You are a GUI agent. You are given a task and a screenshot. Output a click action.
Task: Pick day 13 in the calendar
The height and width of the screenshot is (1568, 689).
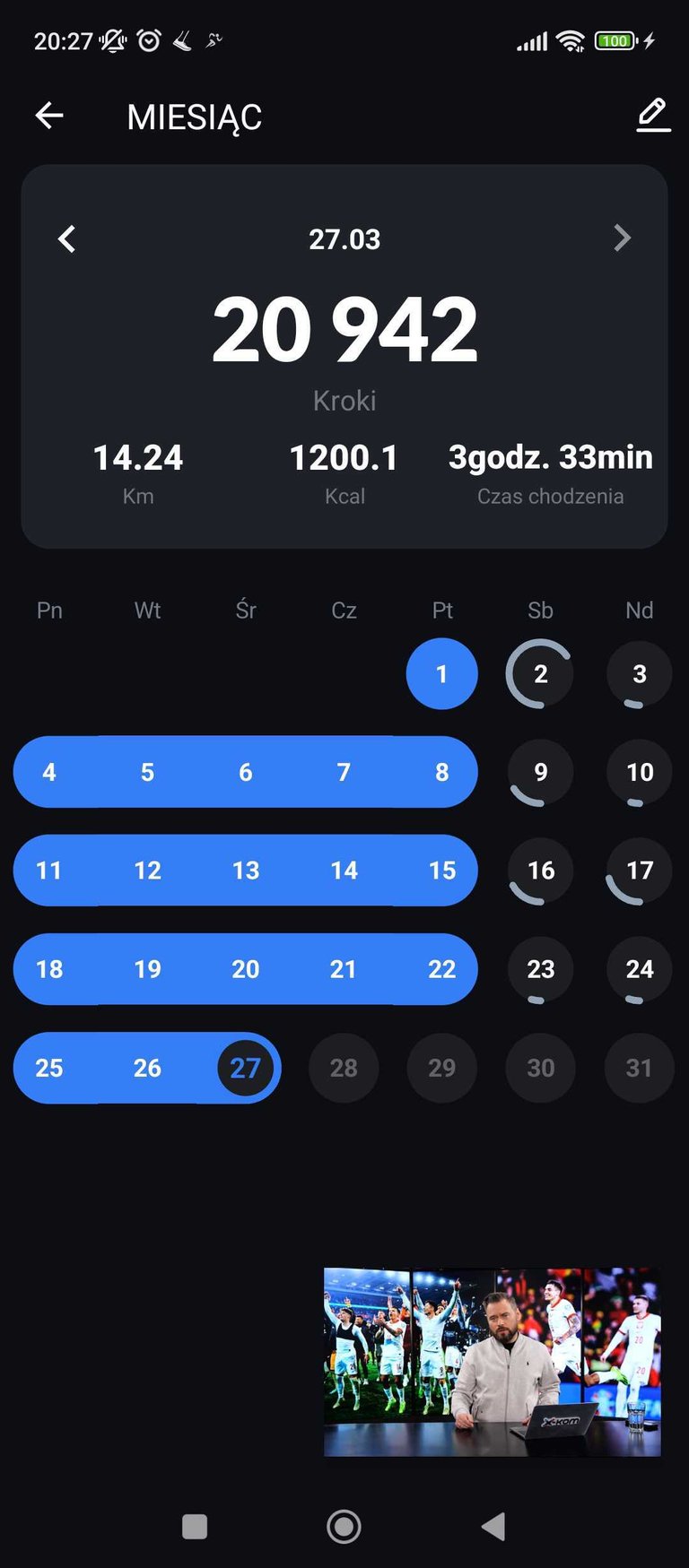(246, 871)
